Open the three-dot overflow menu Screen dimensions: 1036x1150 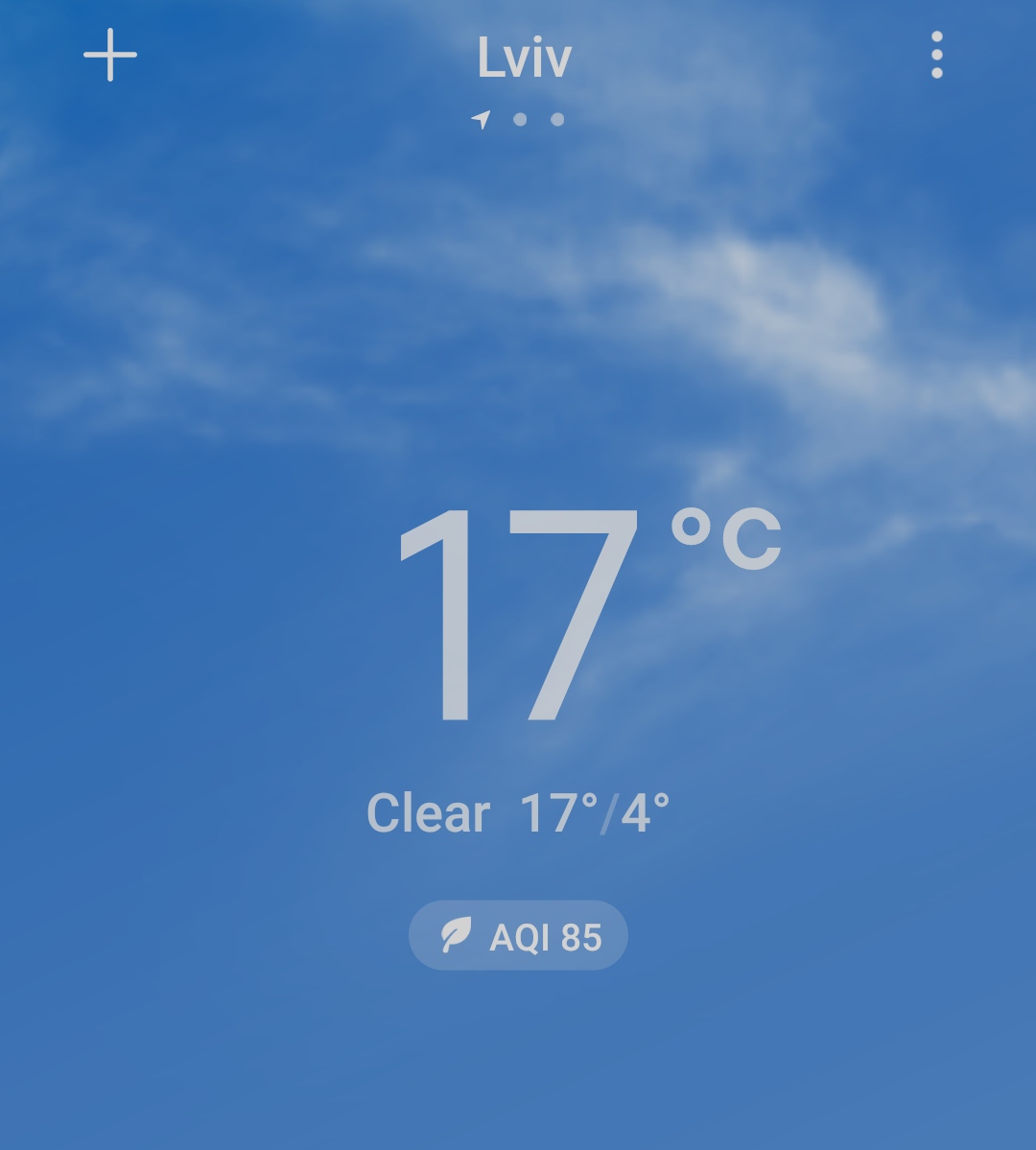pyautogui.click(x=936, y=55)
